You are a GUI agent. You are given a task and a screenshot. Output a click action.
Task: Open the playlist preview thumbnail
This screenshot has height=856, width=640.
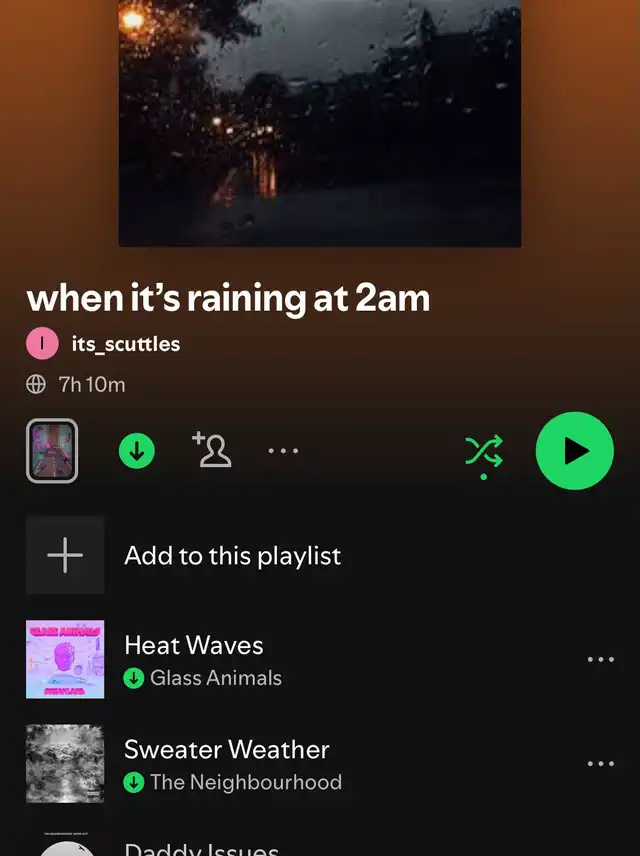52,451
